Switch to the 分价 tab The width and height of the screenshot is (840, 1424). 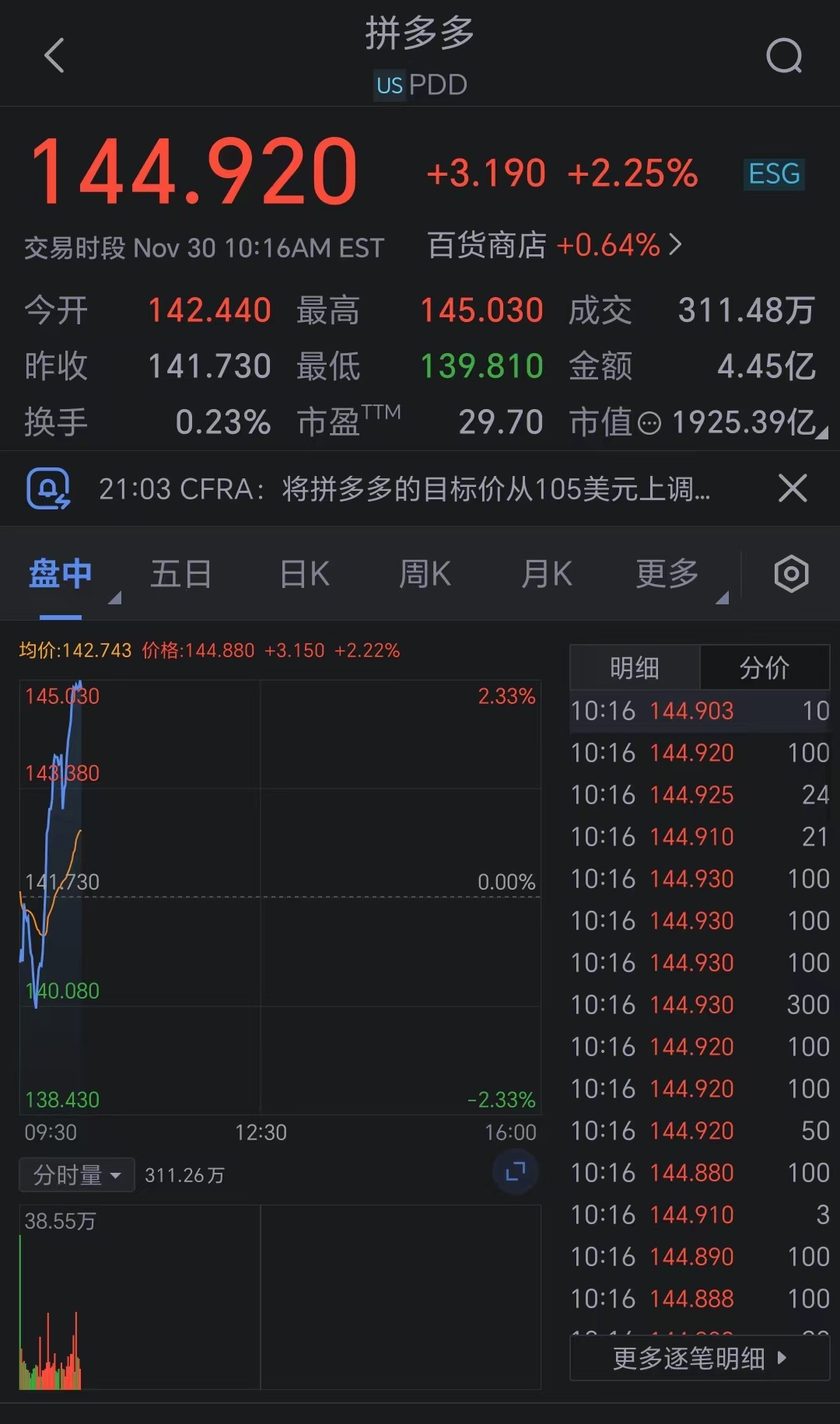pos(765,667)
